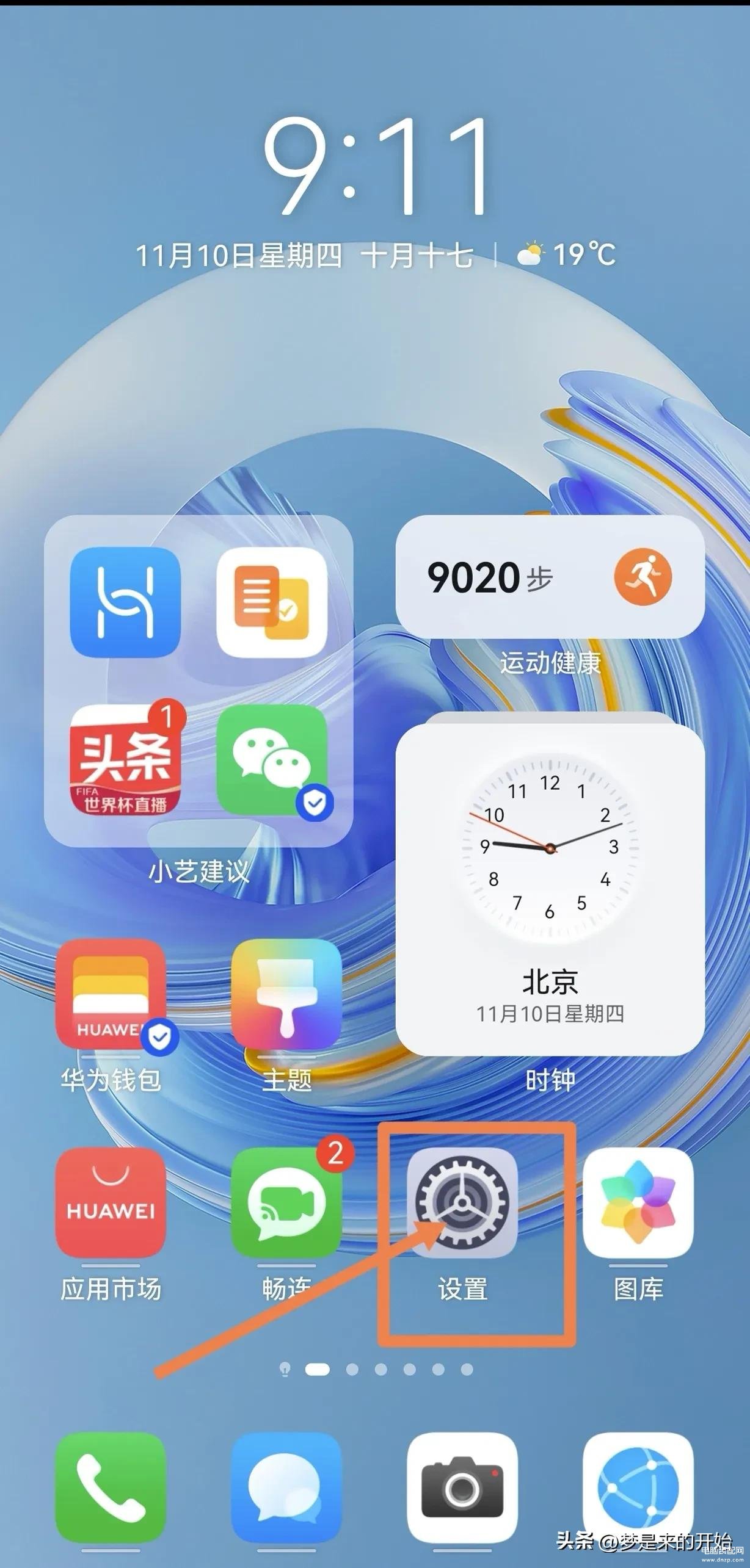Open WeChat in the 小艺建议 folder
The height and width of the screenshot is (1568, 750).
click(x=272, y=759)
